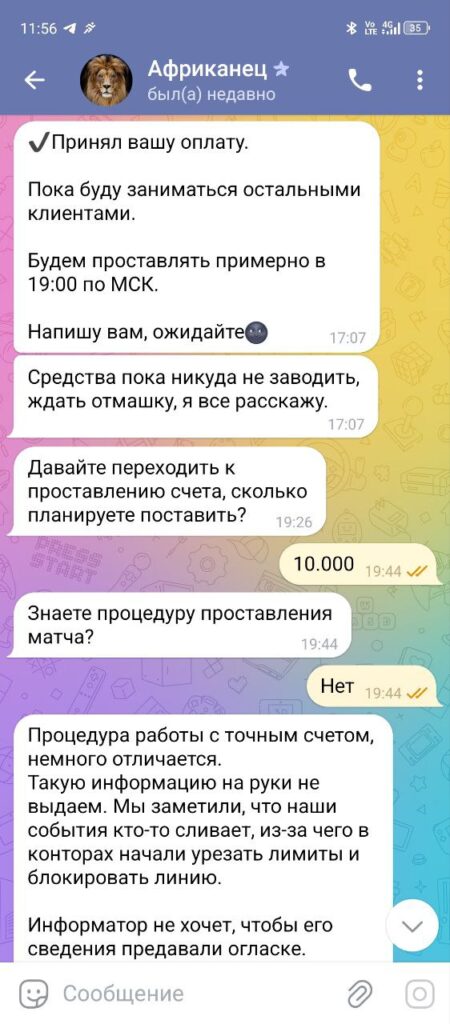Attach a file with the paperclip
Screen dimensions: 450x1024
click(359, 994)
